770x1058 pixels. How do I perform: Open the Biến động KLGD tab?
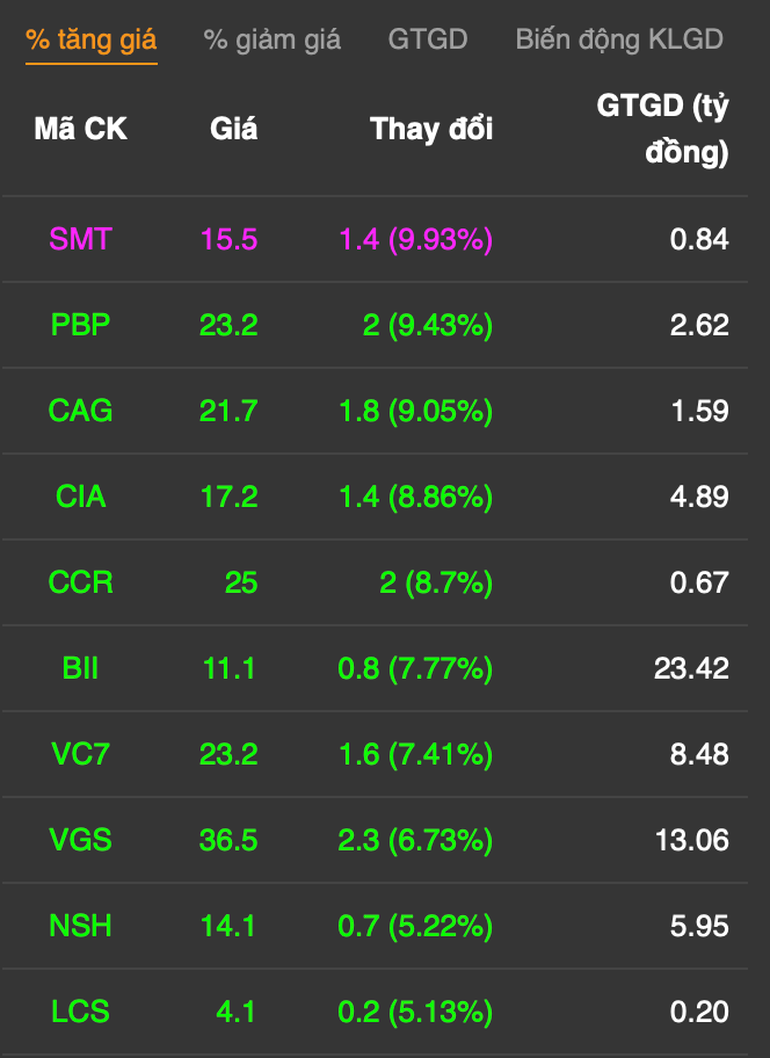tap(618, 40)
